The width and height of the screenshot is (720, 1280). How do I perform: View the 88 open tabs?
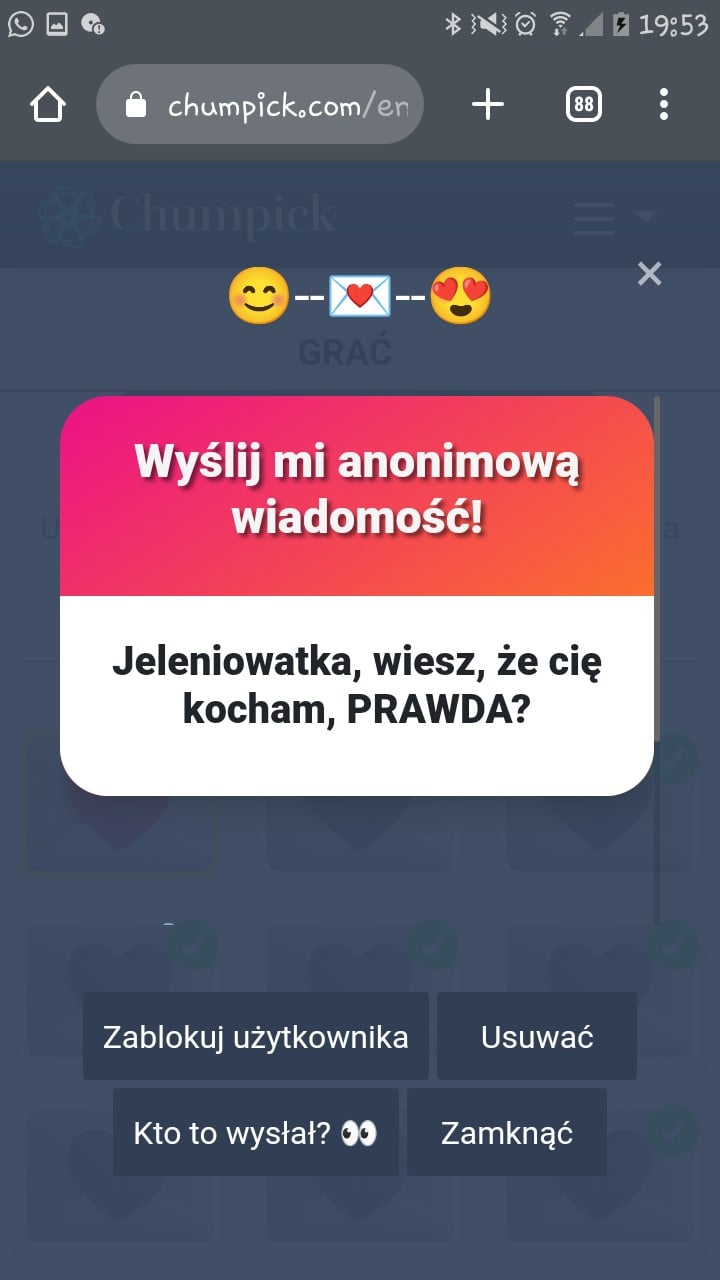[584, 105]
